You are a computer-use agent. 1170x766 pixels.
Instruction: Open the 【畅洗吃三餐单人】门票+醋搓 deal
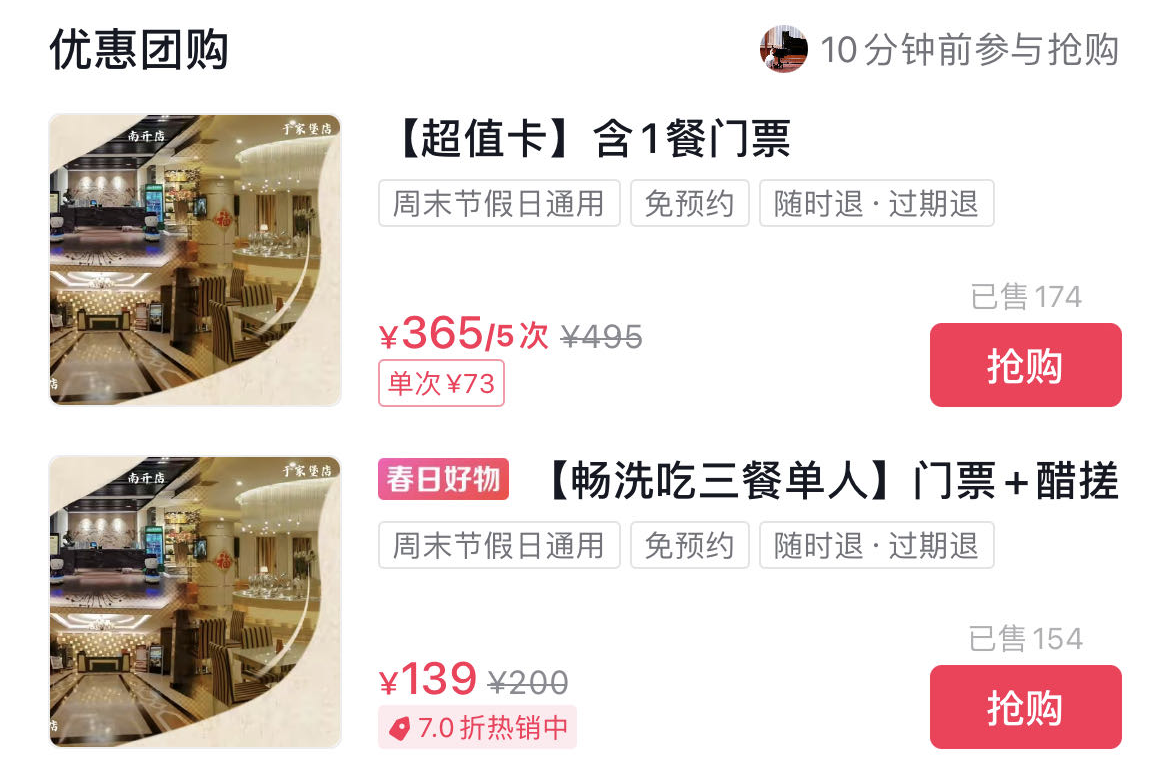(x=832, y=481)
